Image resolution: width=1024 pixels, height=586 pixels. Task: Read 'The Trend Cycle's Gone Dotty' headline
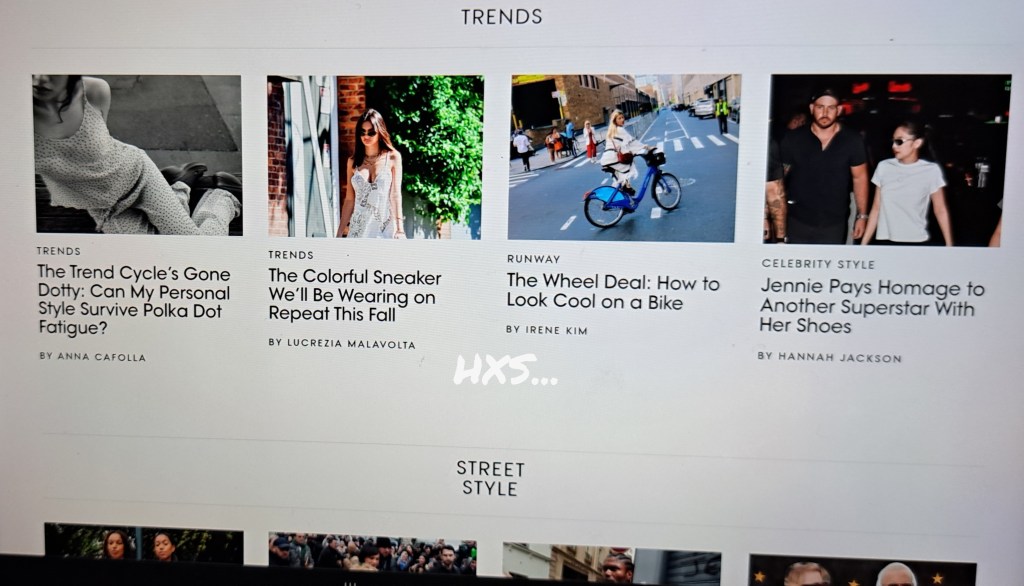point(134,300)
